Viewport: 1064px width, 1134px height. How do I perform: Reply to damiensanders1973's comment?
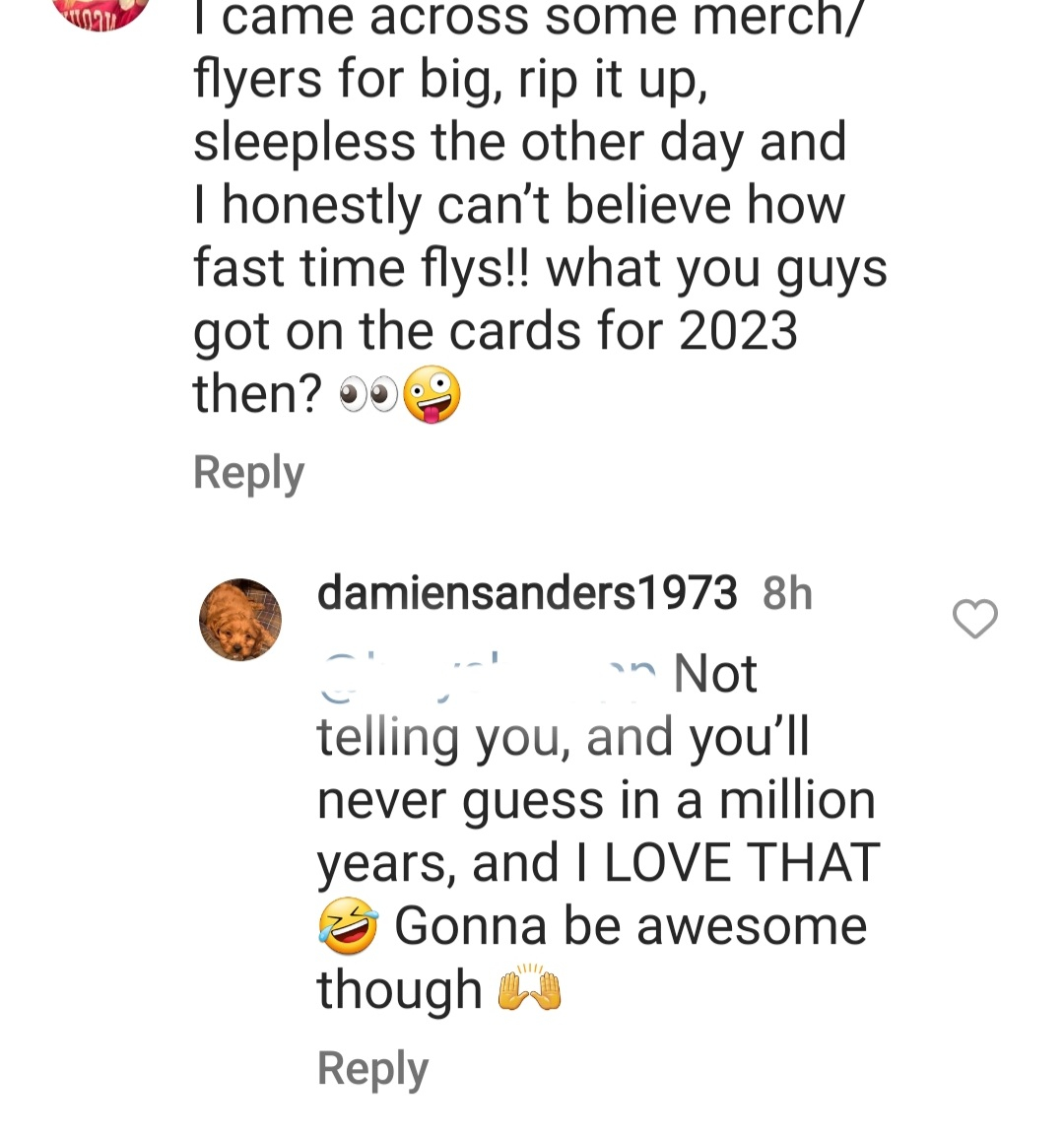pos(372,1068)
